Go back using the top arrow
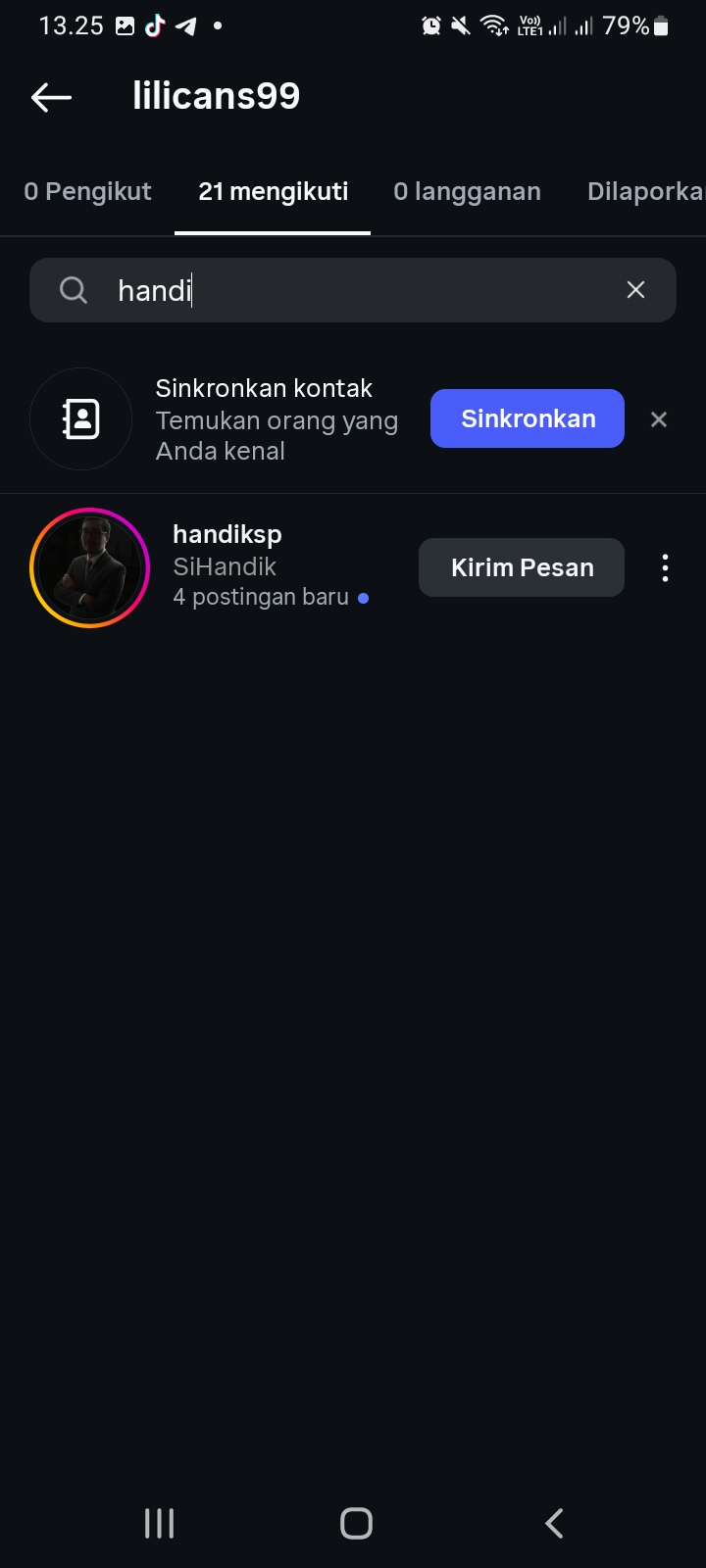 [51, 96]
